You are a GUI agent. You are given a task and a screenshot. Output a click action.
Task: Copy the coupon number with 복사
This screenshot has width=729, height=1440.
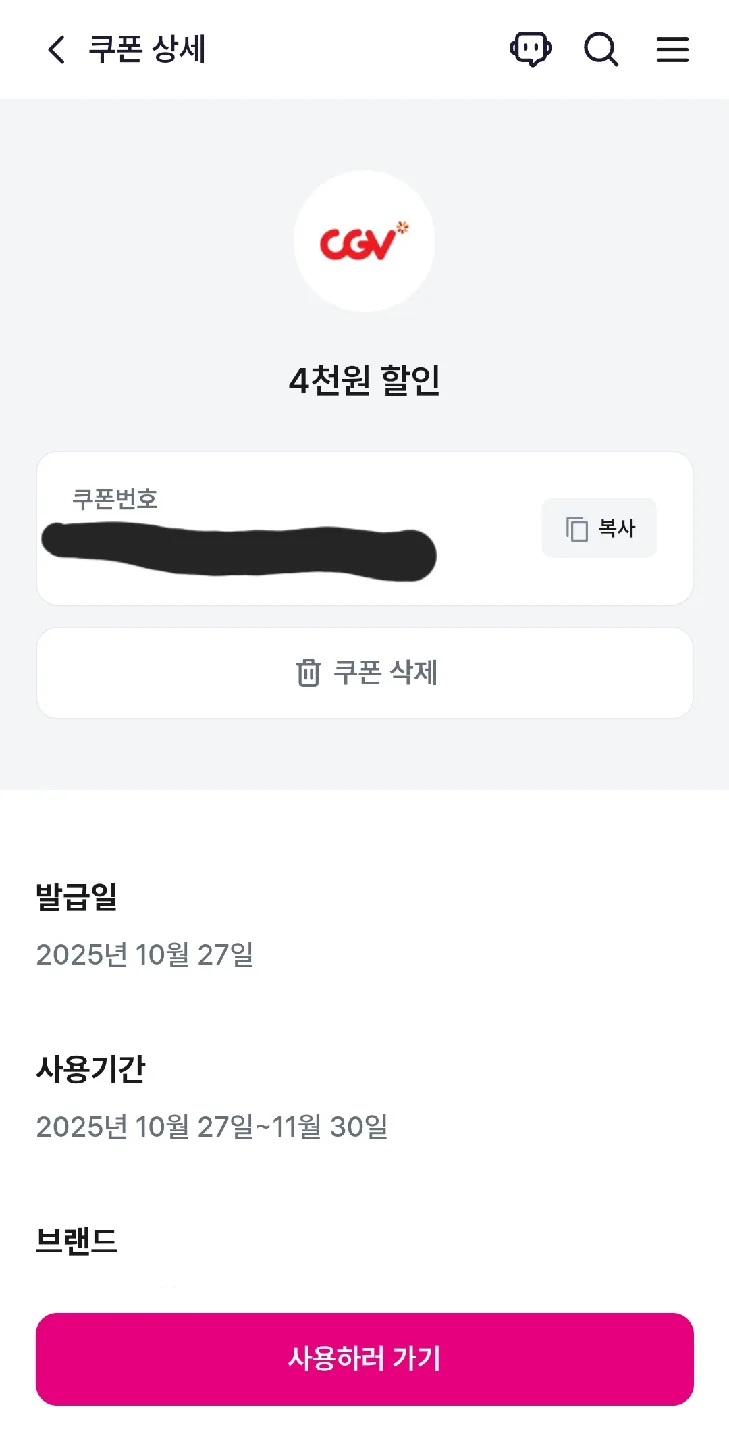pyautogui.click(x=599, y=528)
